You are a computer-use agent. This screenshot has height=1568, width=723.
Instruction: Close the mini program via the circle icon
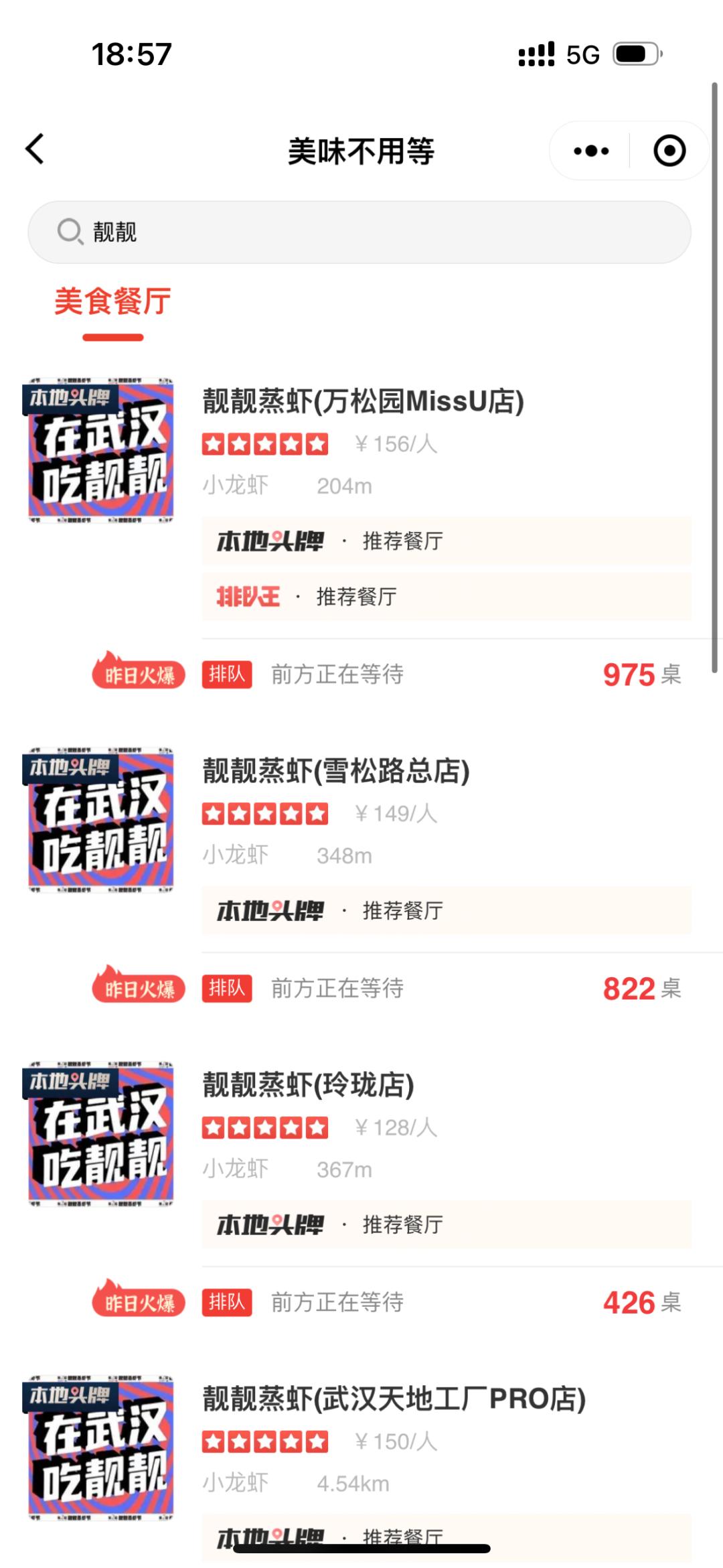coord(669,151)
